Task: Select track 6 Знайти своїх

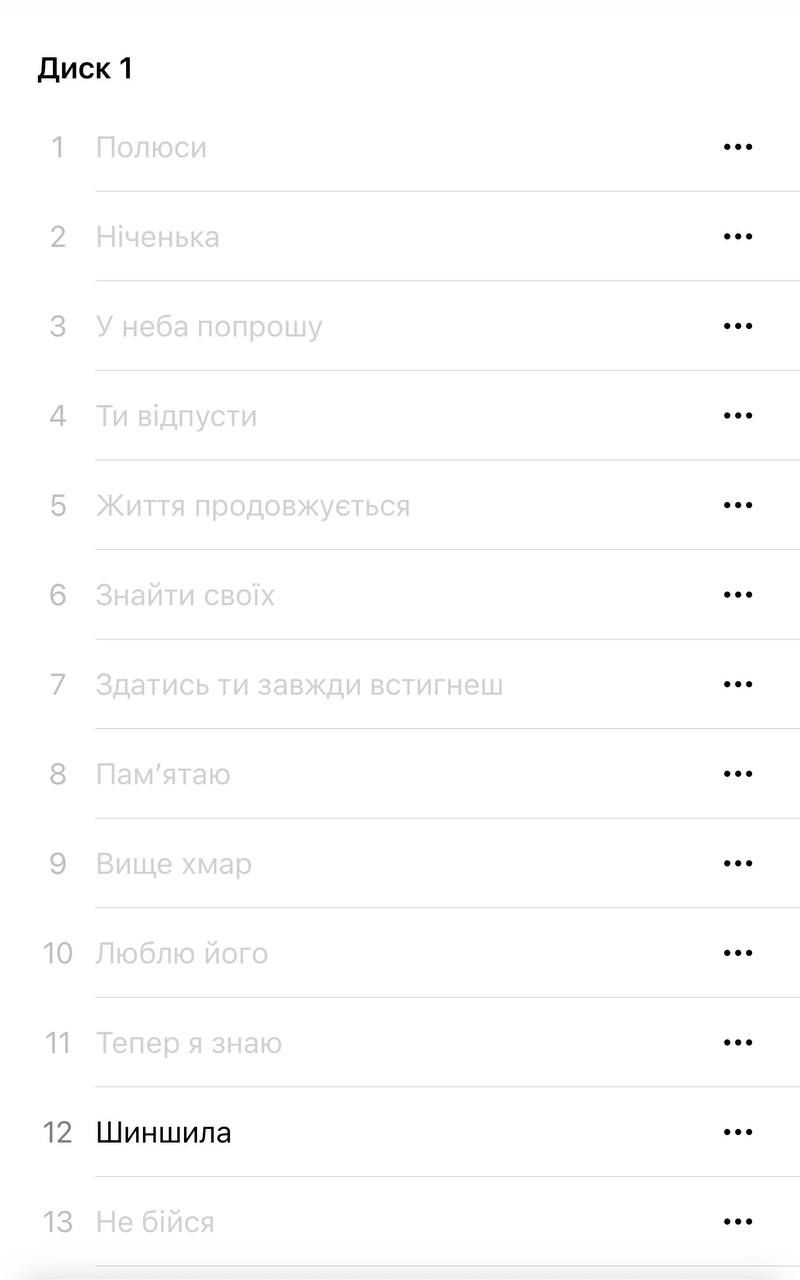Action: 185,595
